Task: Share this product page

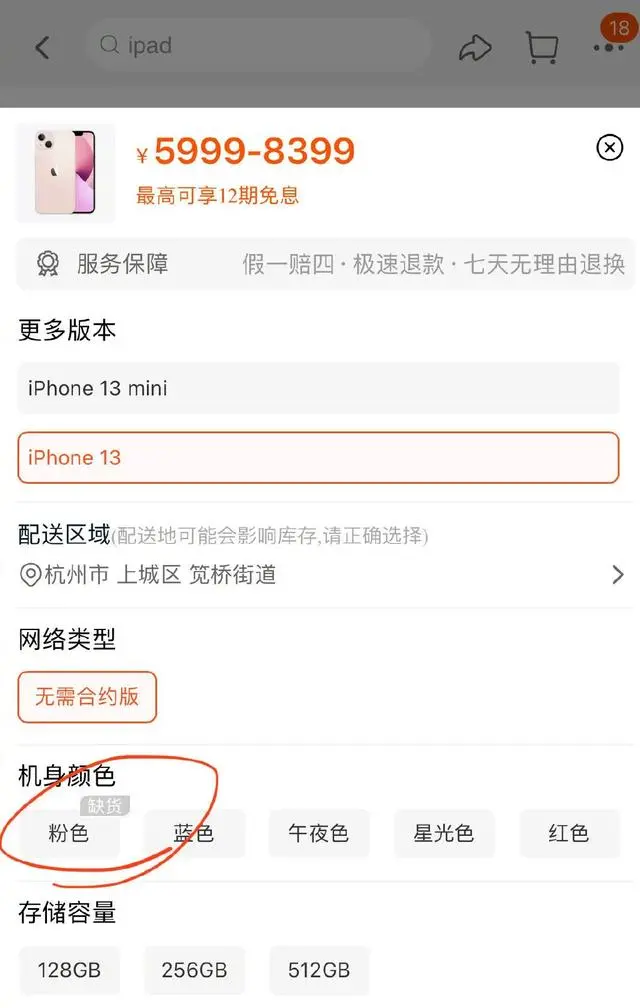Action: click(476, 47)
